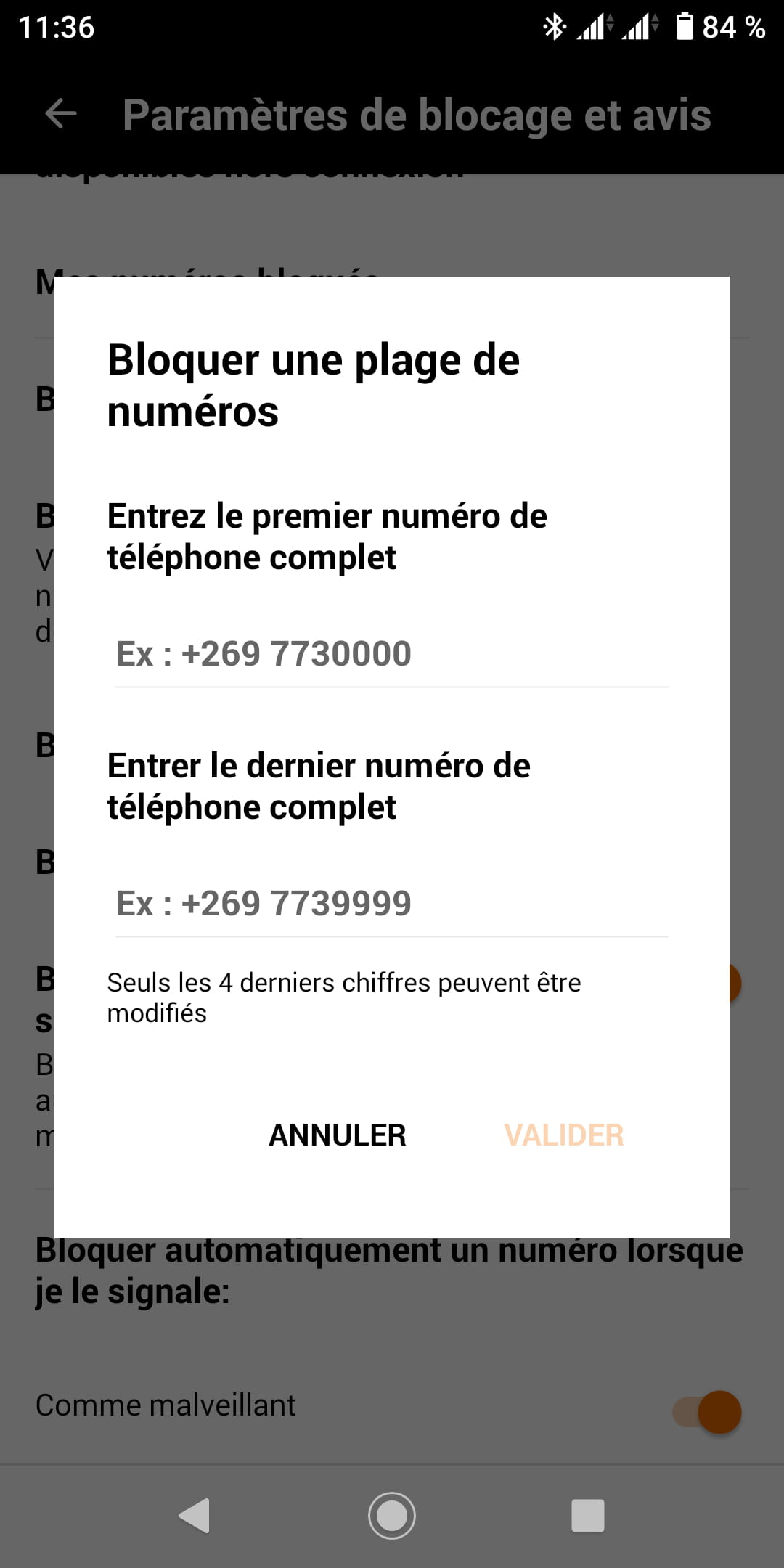
Task: Tap the system back button
Action: [195, 1516]
